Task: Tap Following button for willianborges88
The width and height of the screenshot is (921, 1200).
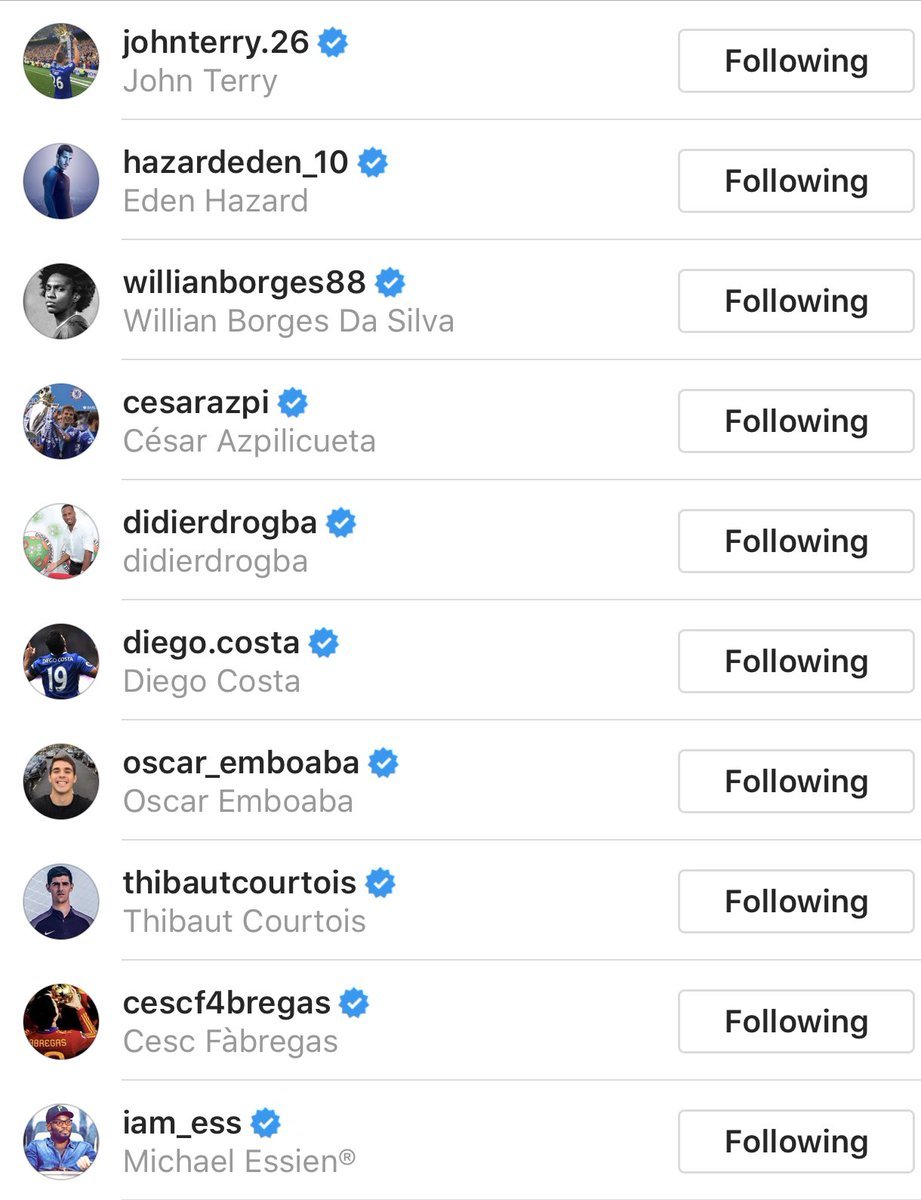Action: coord(796,301)
